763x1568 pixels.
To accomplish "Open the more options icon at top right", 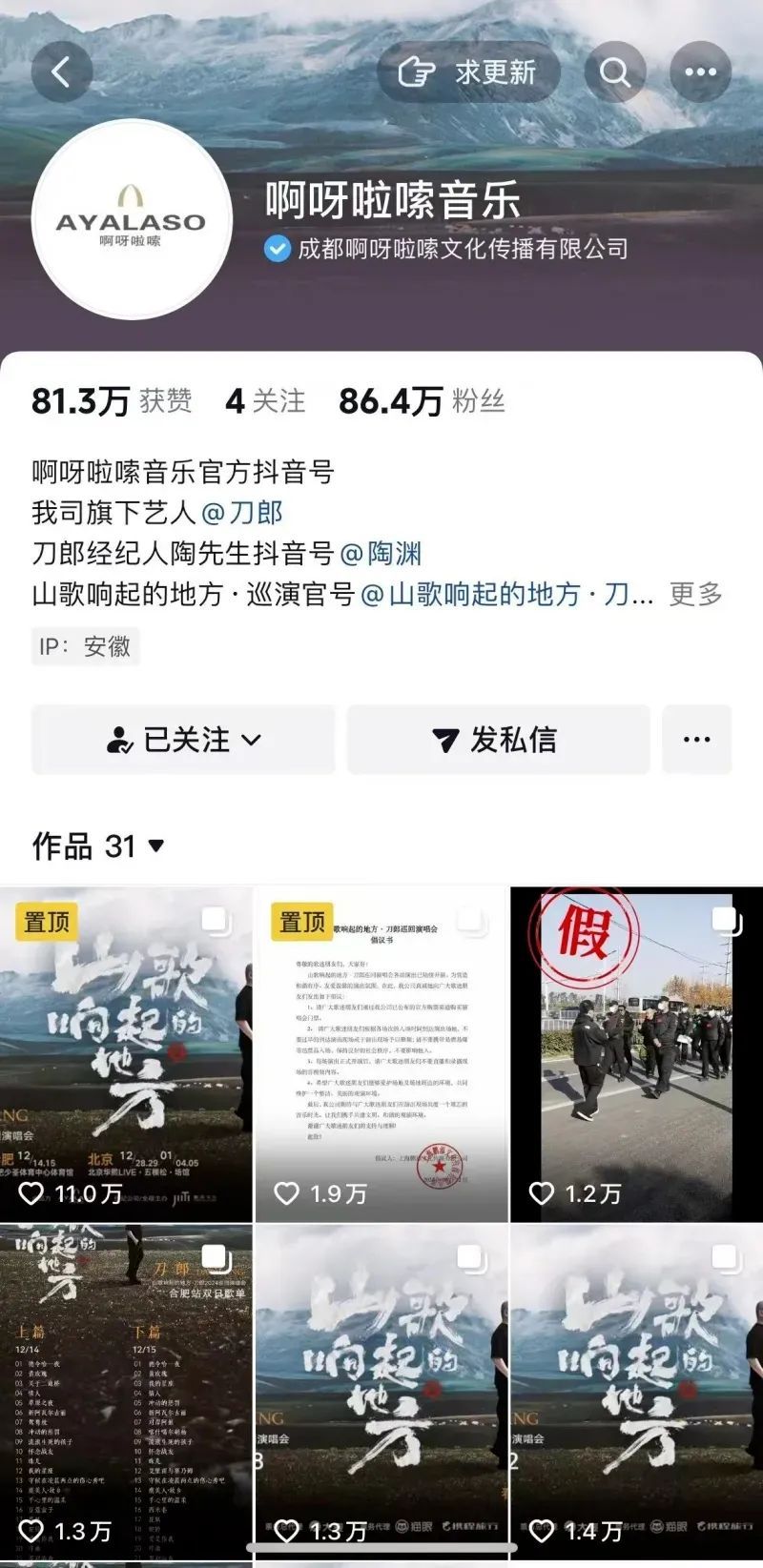I will coord(700,71).
